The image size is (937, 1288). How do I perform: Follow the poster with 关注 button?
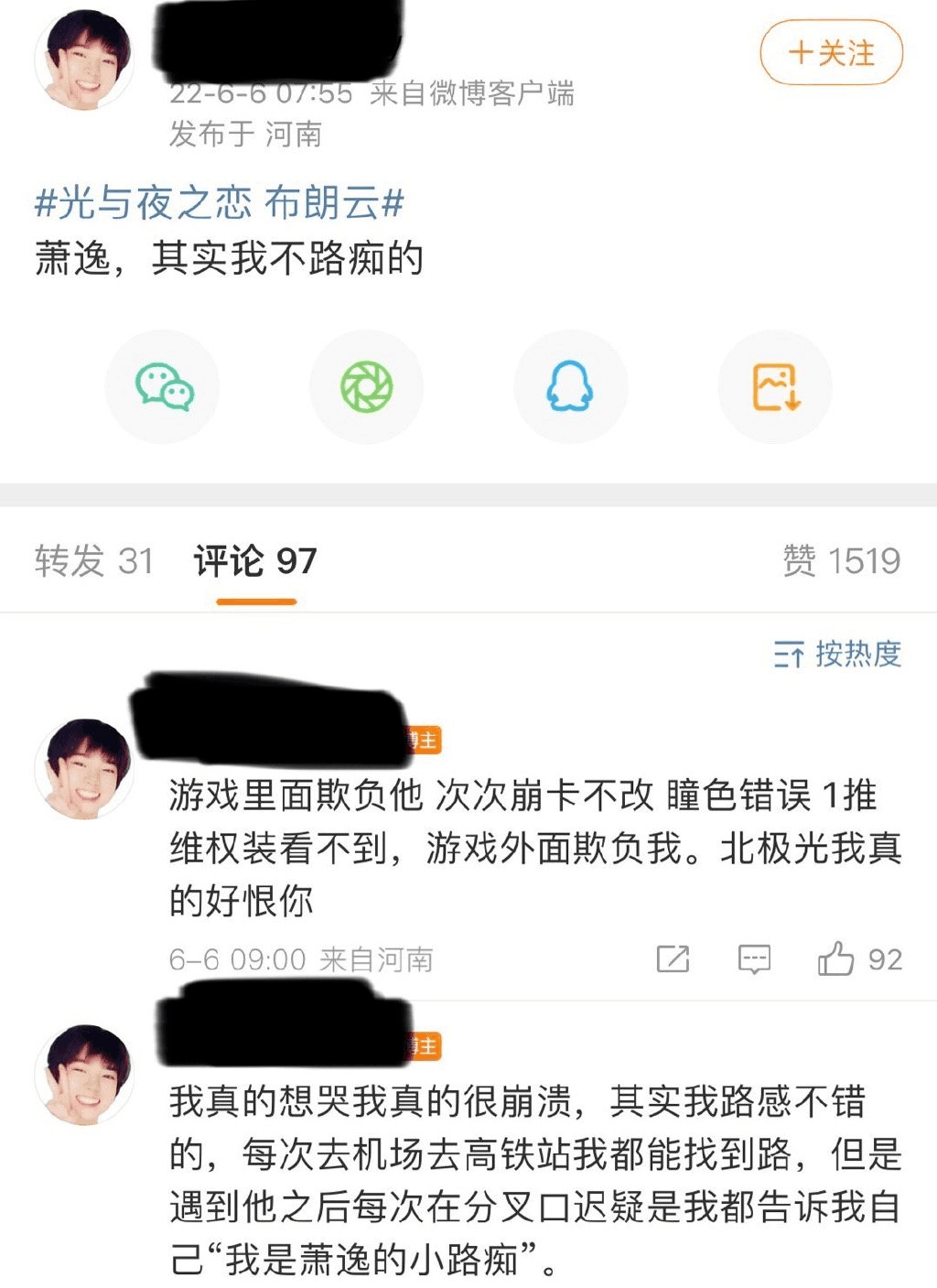click(x=831, y=53)
